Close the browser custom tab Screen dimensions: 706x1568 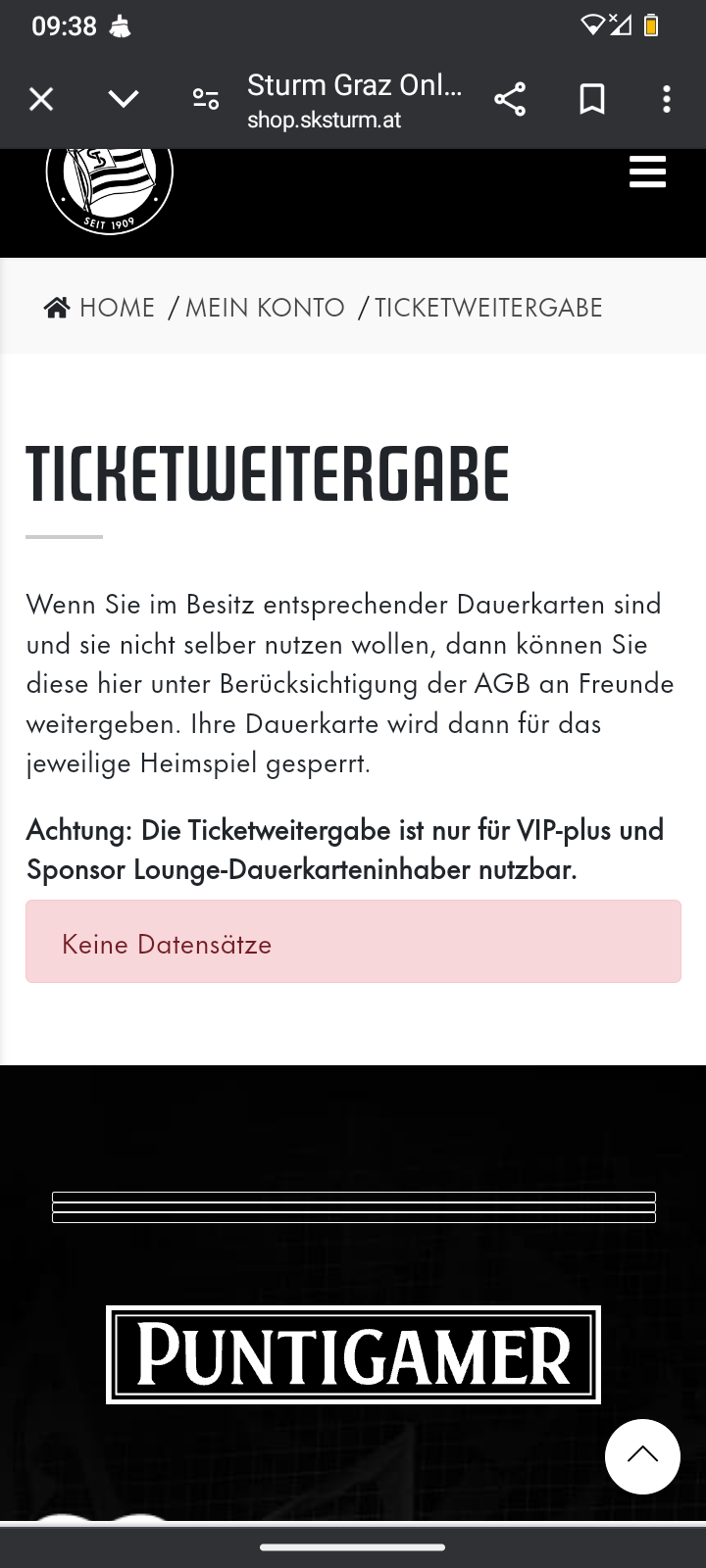click(41, 99)
